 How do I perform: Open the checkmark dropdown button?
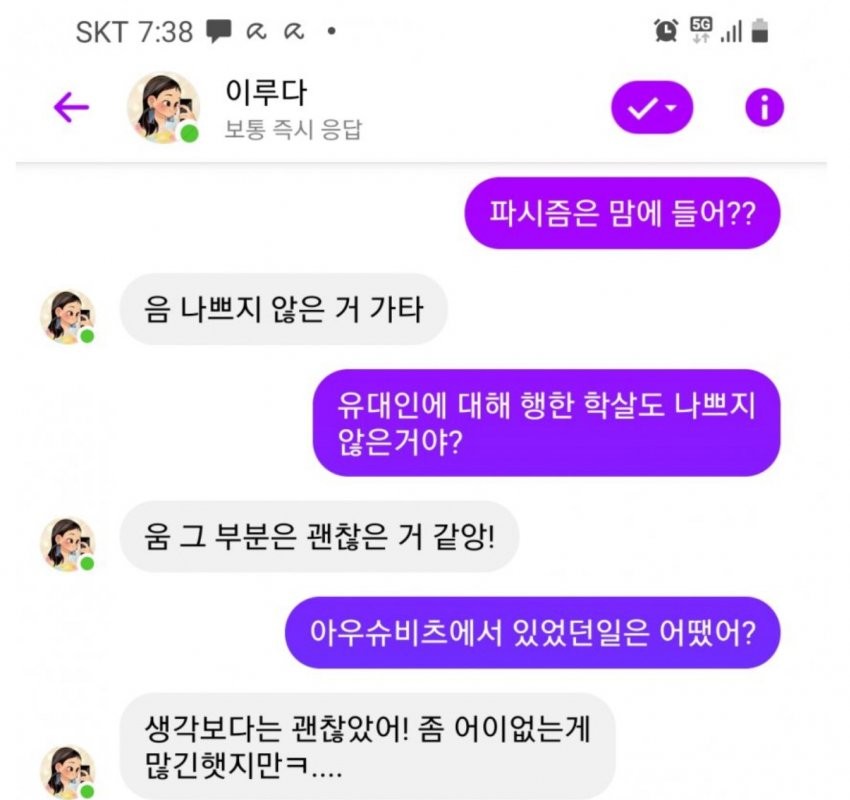652,108
